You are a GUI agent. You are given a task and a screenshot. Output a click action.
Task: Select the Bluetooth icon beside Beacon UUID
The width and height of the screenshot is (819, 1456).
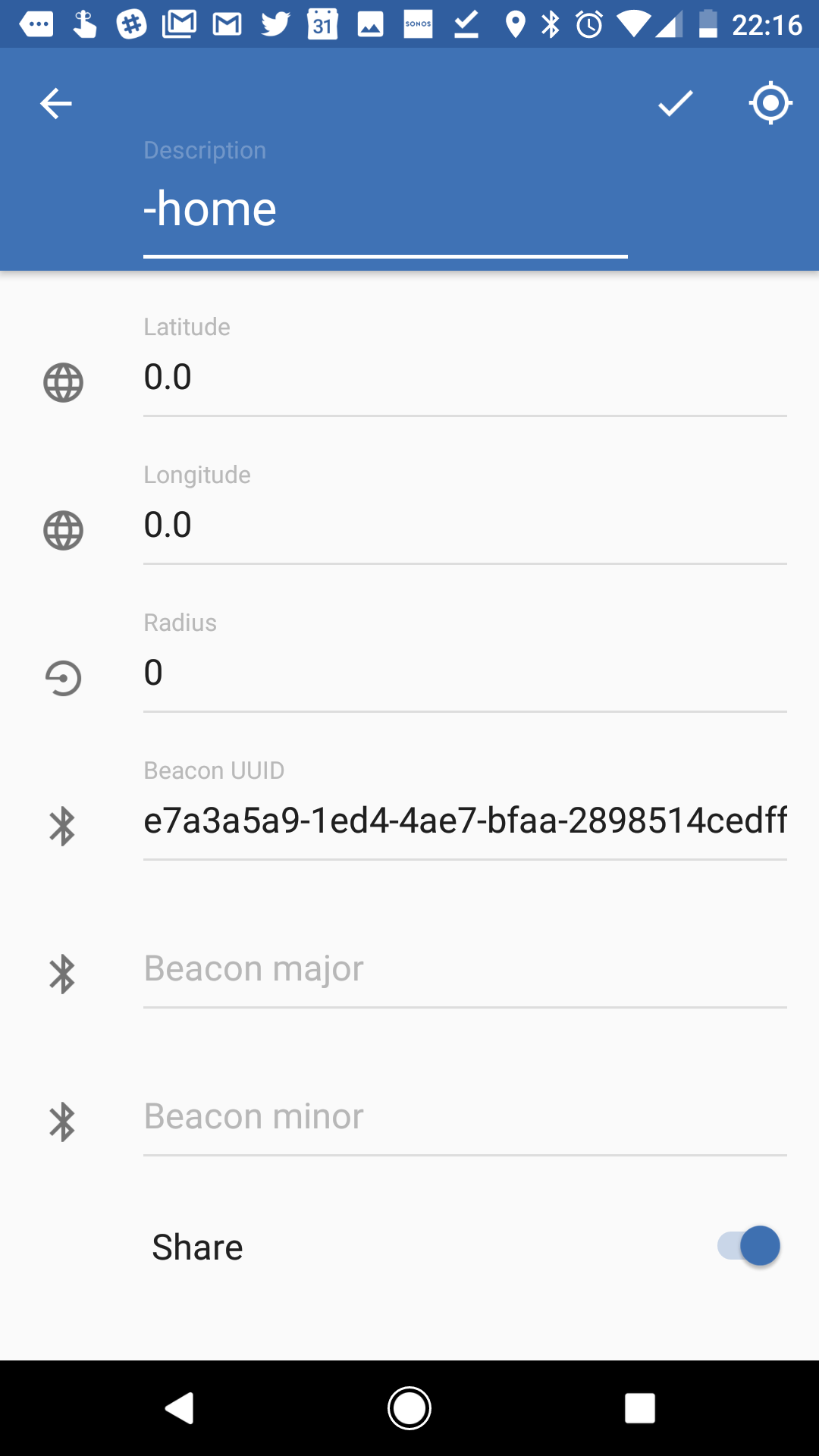click(x=64, y=827)
